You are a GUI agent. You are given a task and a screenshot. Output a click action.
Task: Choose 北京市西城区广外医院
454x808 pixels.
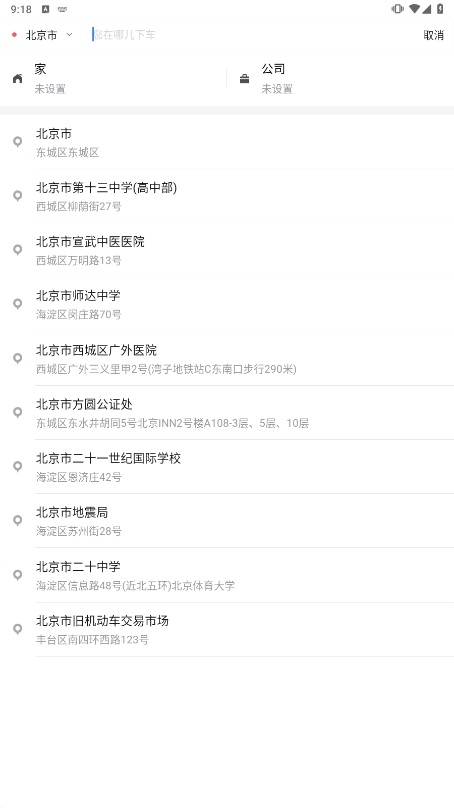[x=227, y=358]
